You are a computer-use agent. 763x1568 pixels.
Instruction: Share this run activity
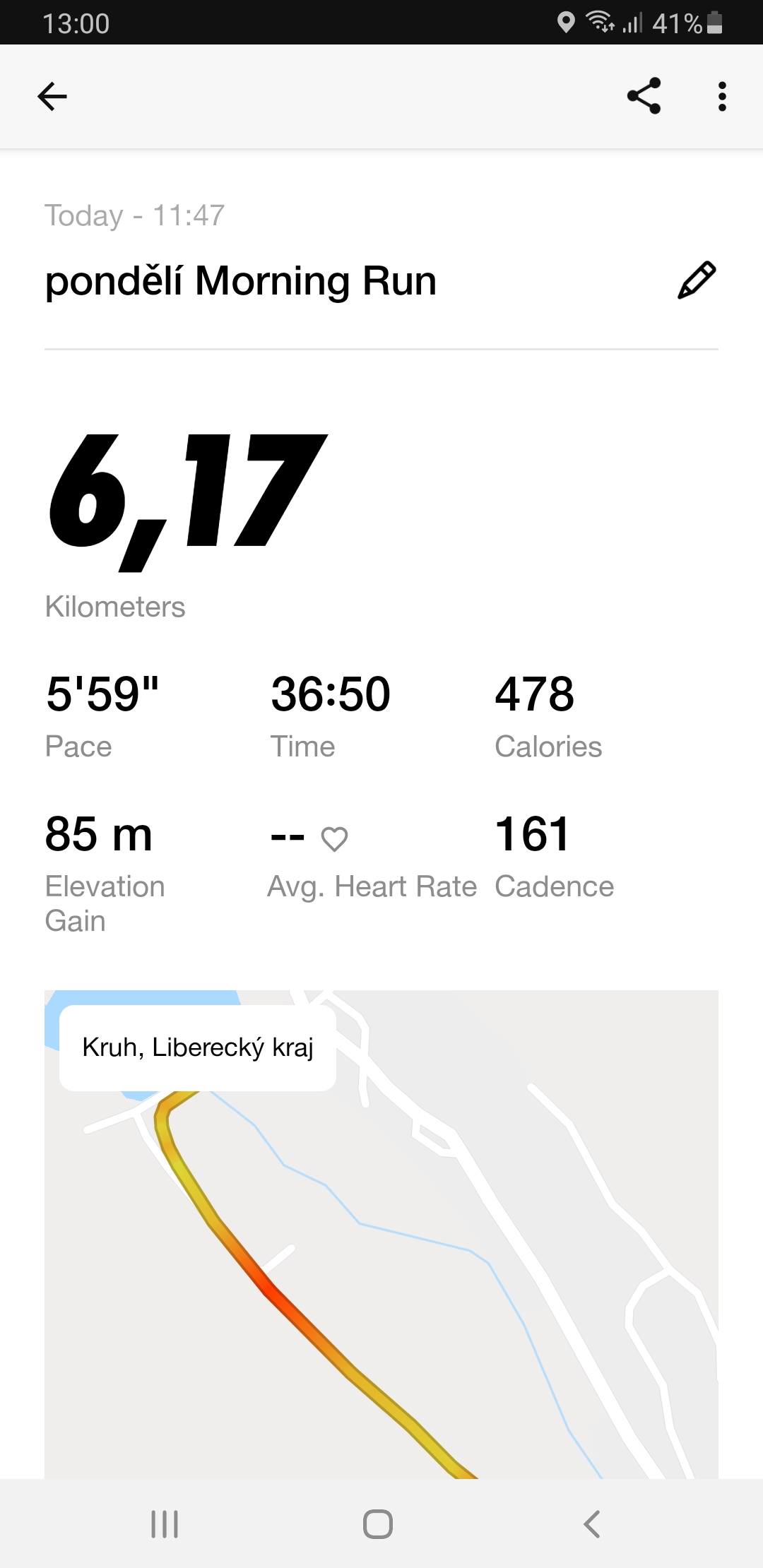(644, 96)
